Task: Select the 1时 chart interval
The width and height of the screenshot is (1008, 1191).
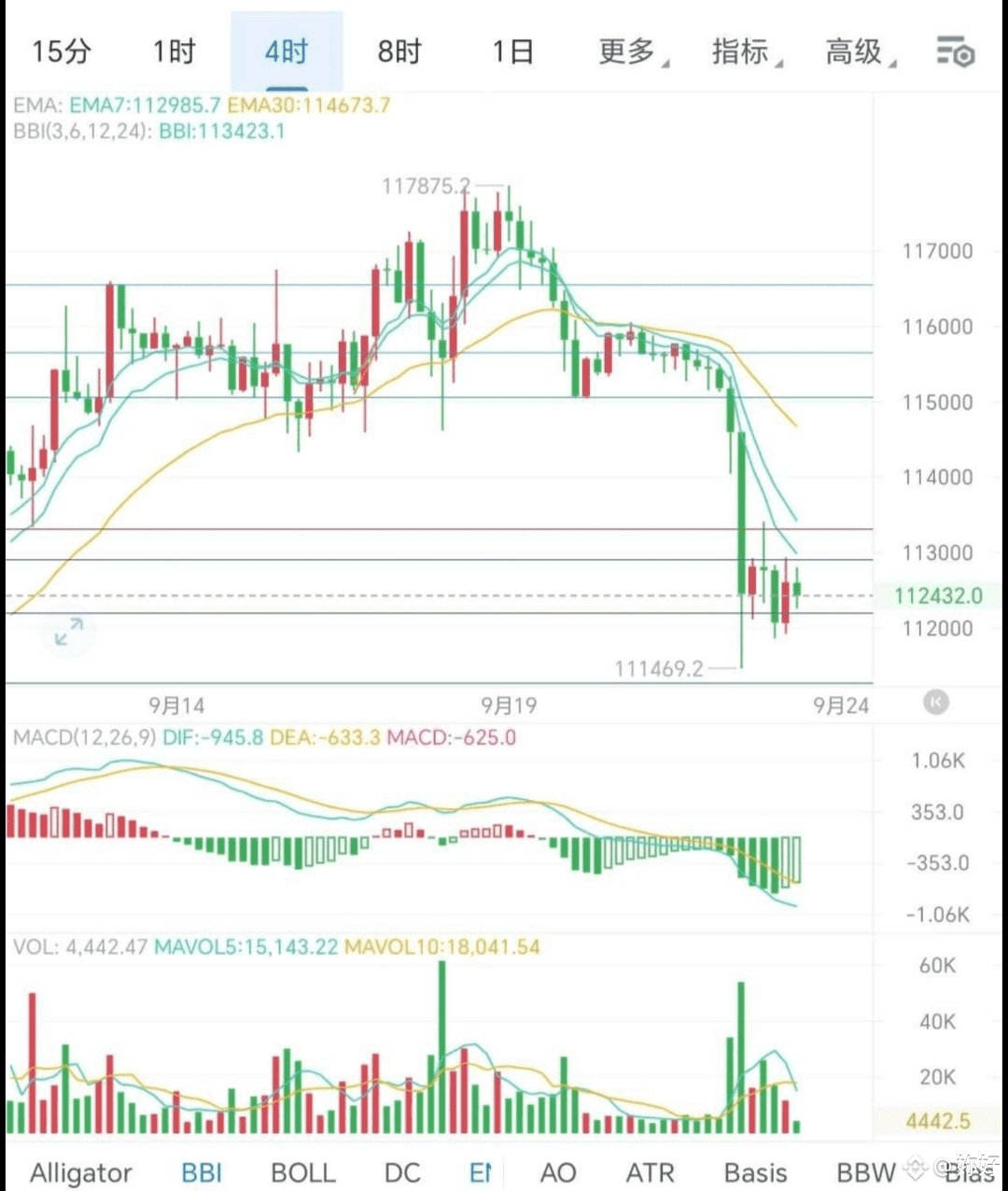Action: tap(174, 51)
